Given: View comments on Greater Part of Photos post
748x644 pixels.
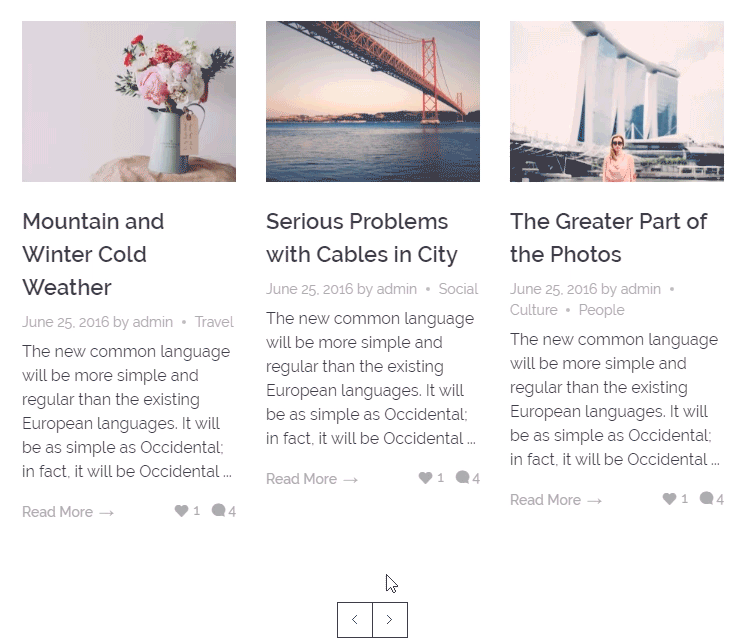Looking at the screenshot, I should pyautogui.click(x=711, y=499).
